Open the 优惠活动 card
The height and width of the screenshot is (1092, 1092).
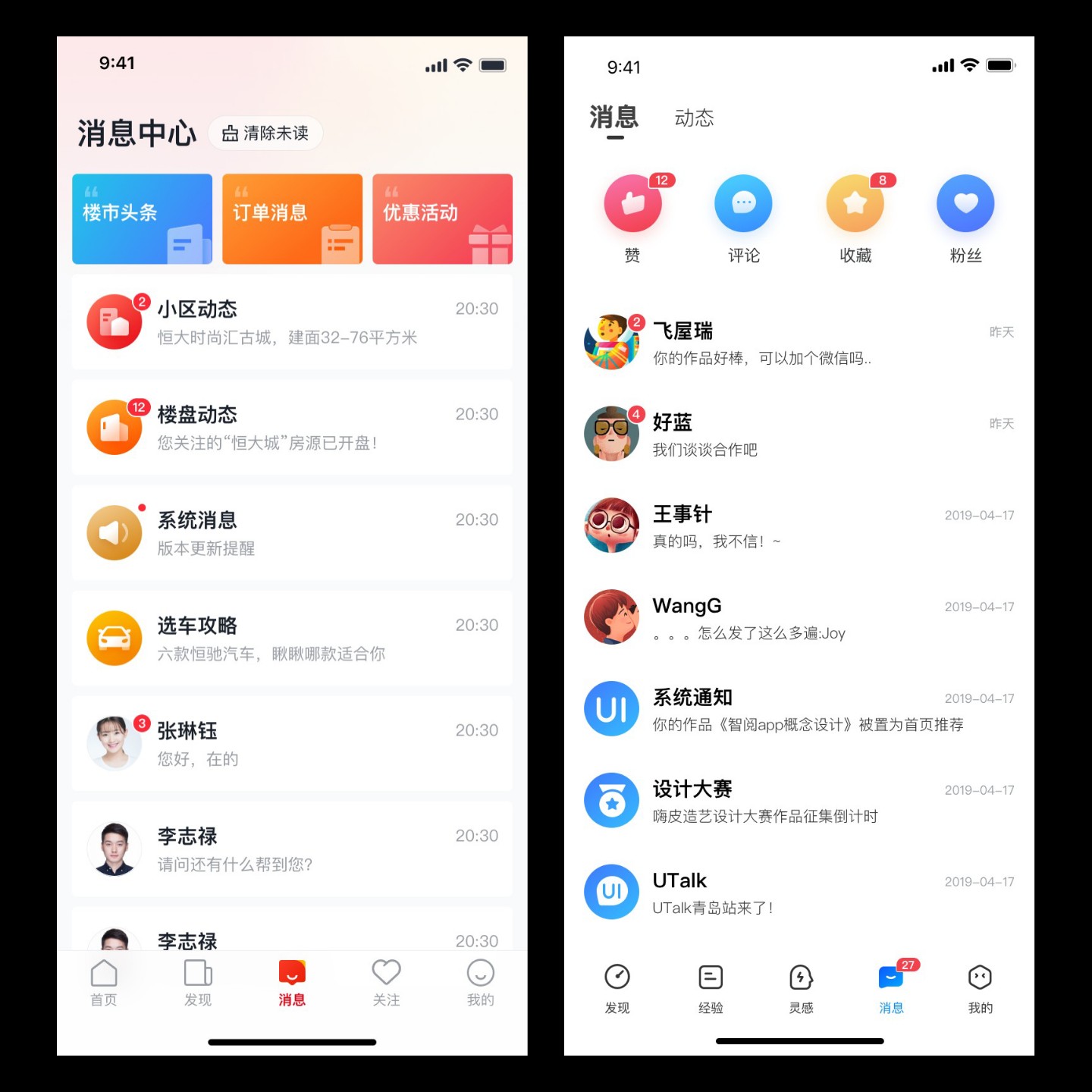click(x=442, y=218)
